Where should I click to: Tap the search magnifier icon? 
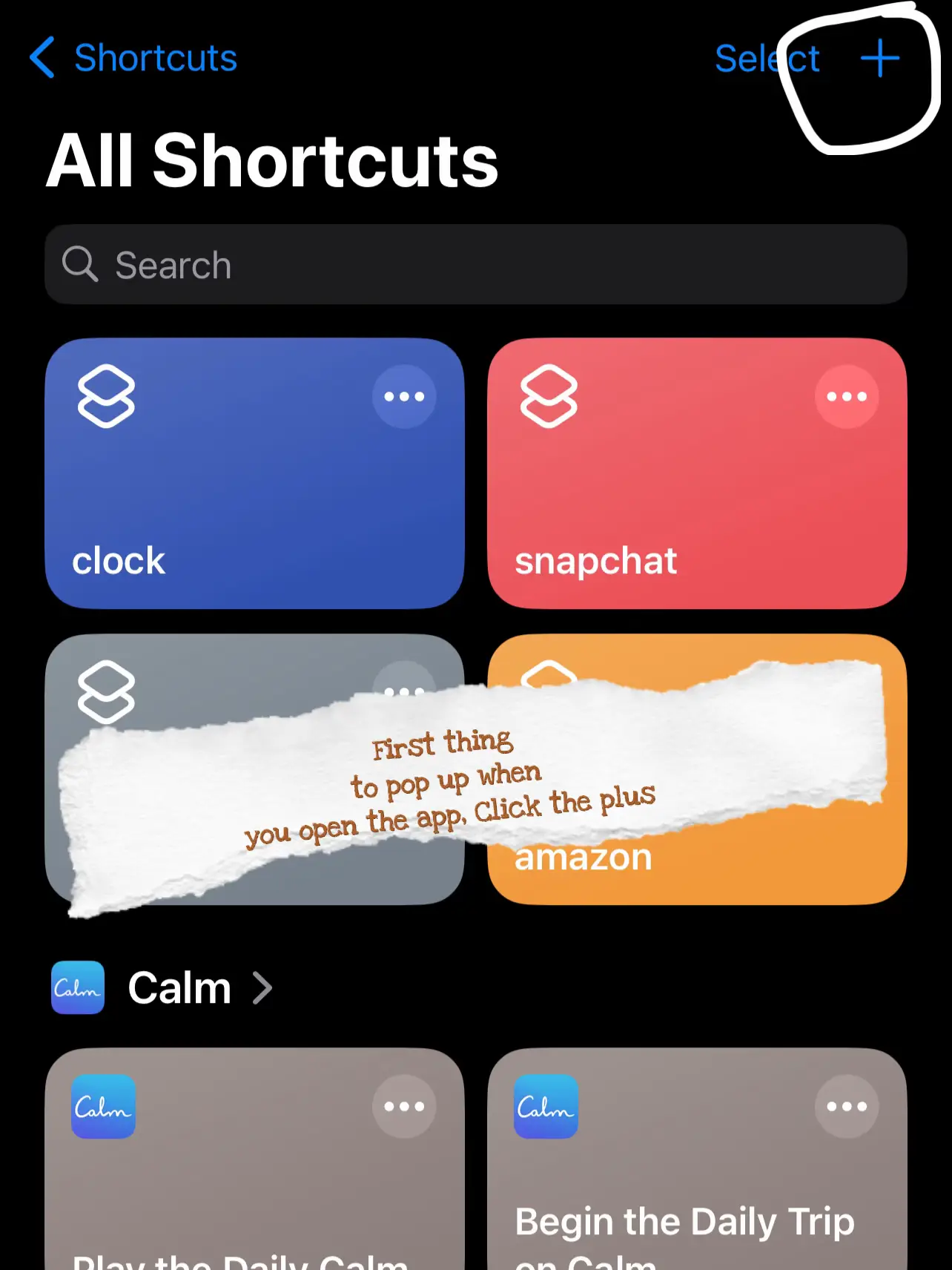pyautogui.click(x=80, y=265)
